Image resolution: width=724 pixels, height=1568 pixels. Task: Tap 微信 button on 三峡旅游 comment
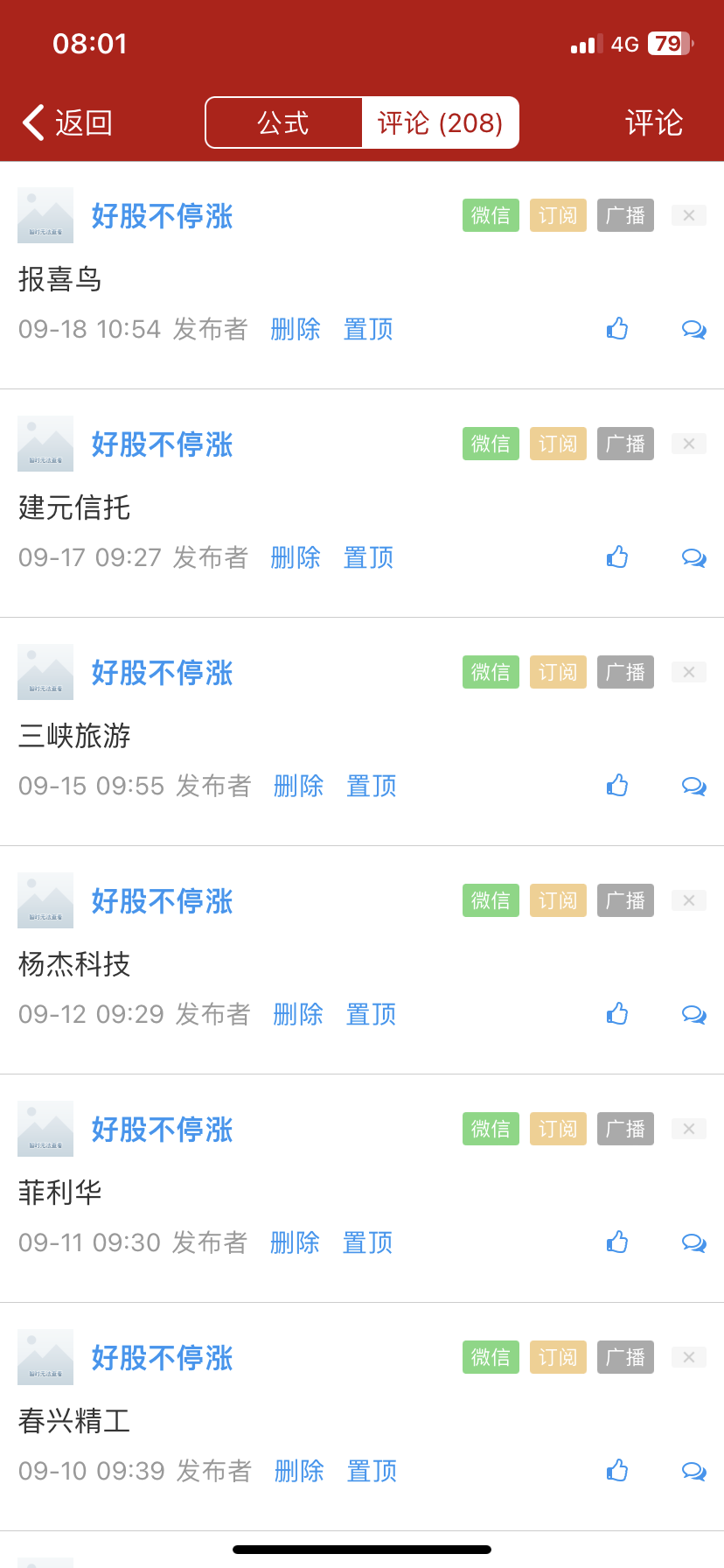pyautogui.click(x=491, y=672)
